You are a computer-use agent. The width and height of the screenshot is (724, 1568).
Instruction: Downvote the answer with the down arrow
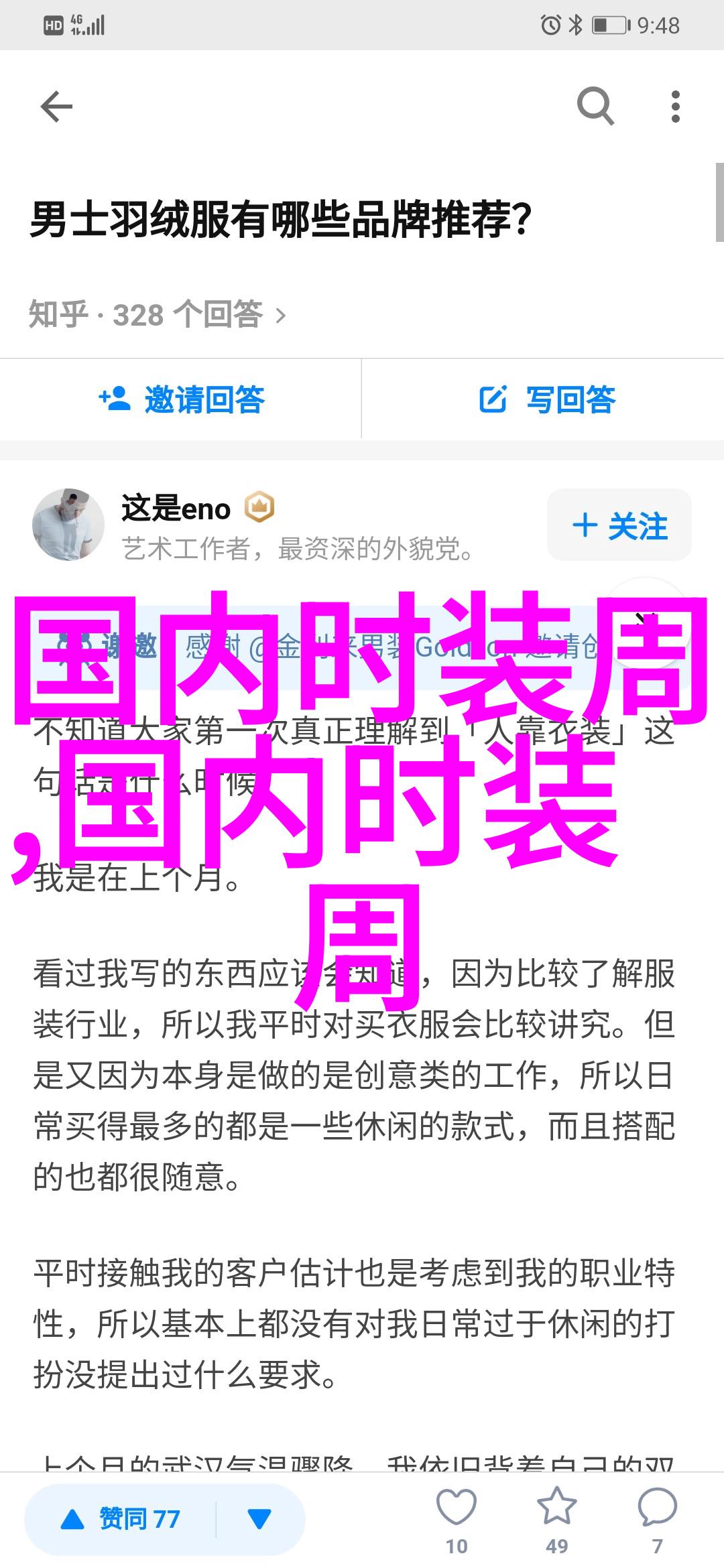tap(259, 1518)
